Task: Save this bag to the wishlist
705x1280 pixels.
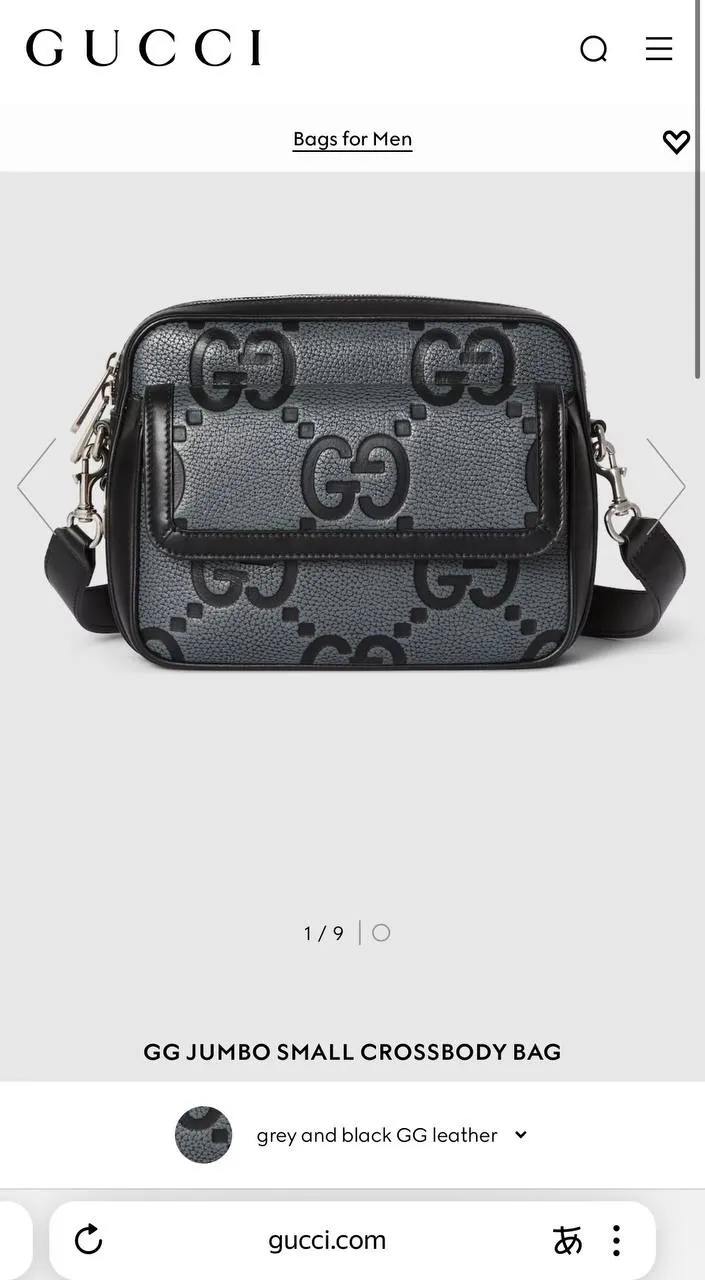Action: (676, 142)
